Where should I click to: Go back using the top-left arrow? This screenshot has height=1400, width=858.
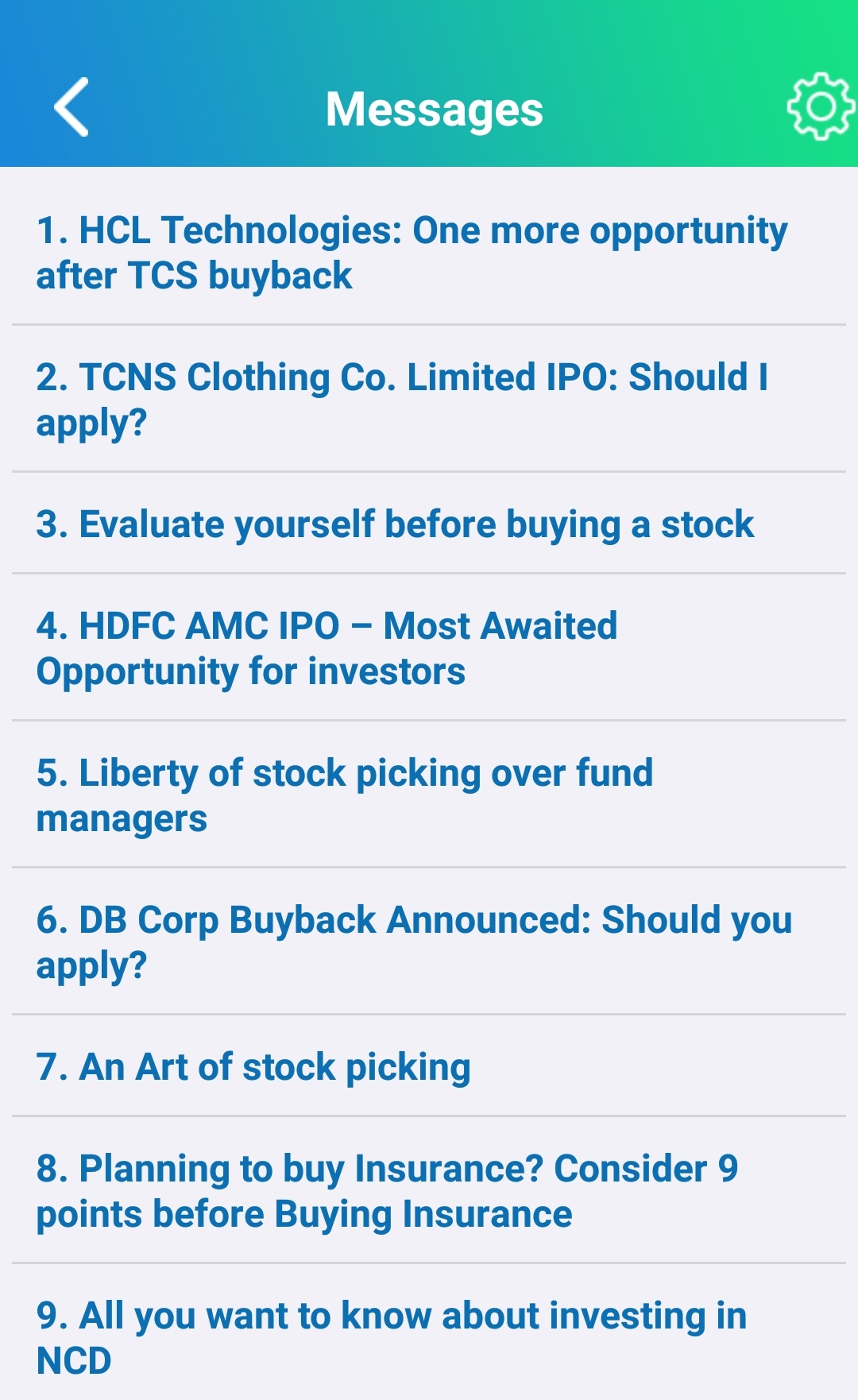click(x=71, y=107)
